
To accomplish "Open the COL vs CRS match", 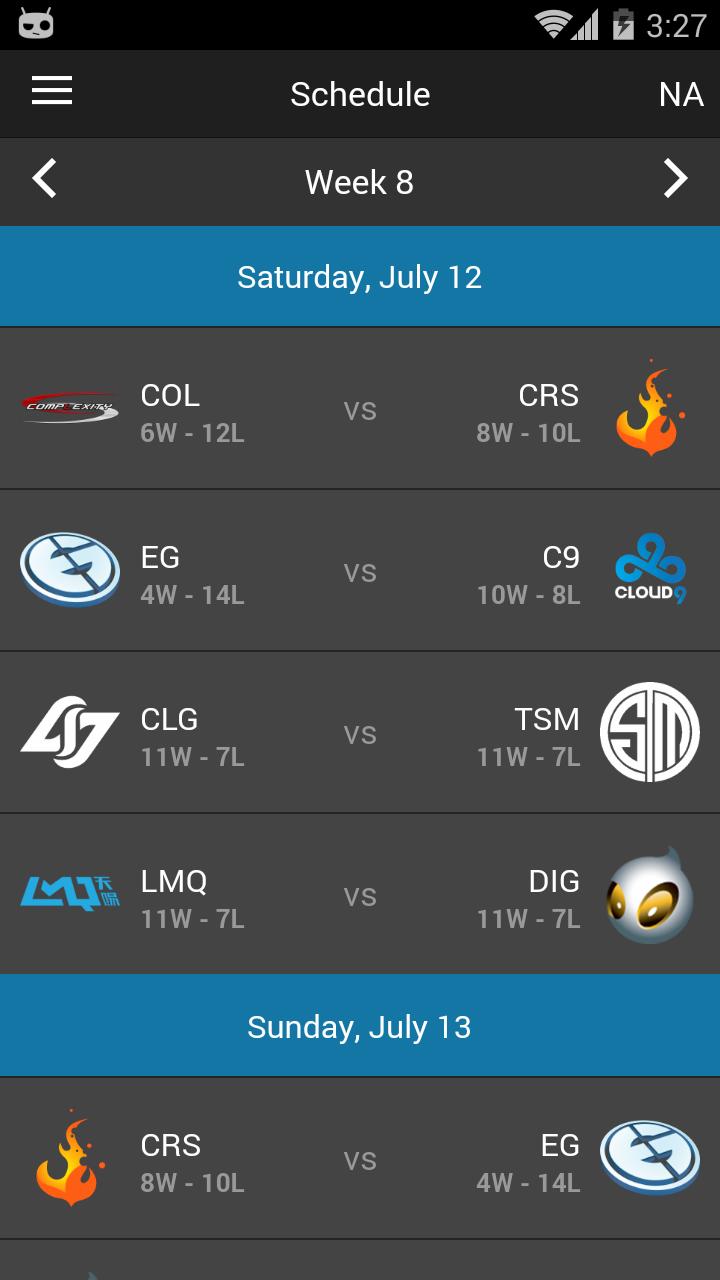I will point(360,410).
